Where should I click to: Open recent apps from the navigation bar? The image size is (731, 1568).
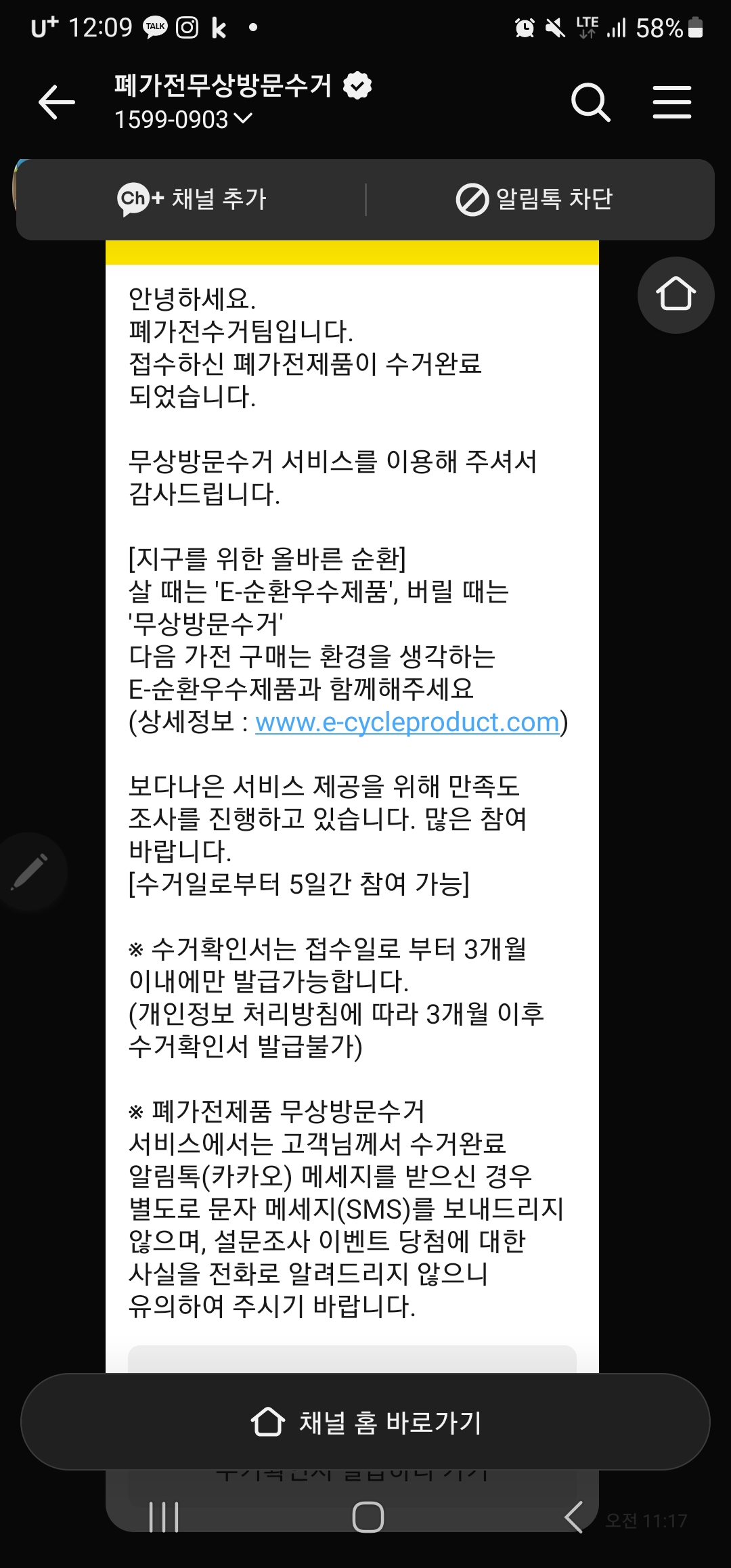pos(164,1517)
